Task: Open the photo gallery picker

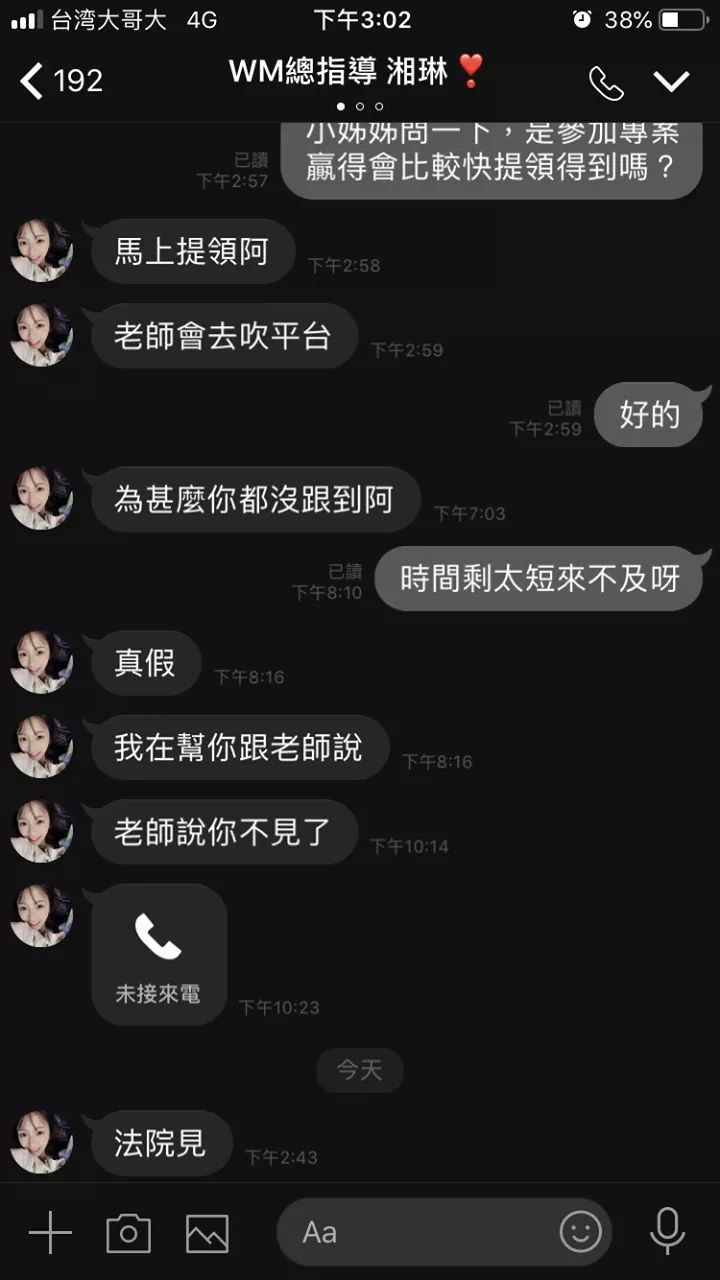Action: tap(207, 1232)
